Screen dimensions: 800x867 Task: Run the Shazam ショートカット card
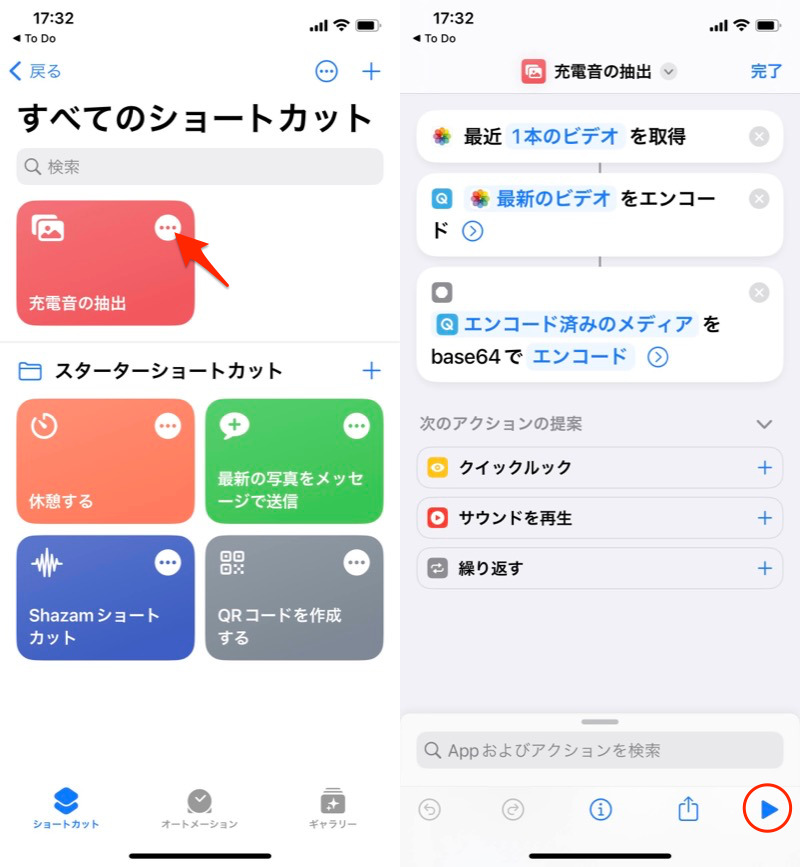tap(90, 610)
